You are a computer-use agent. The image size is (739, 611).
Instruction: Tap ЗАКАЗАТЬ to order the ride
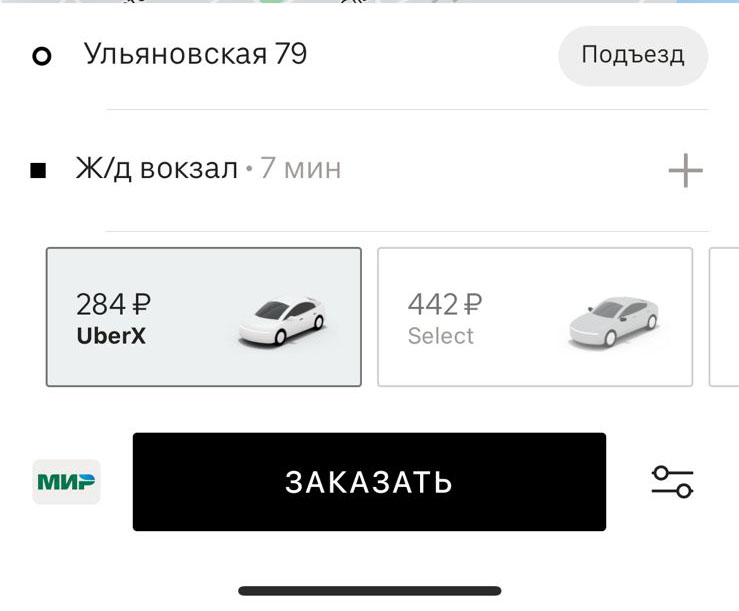(x=369, y=482)
